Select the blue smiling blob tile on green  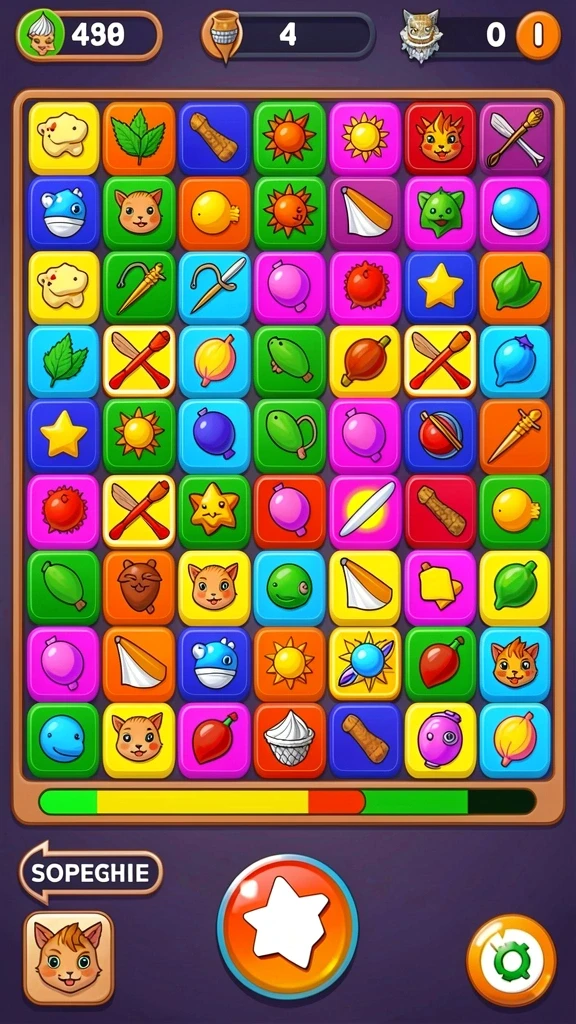63,741
